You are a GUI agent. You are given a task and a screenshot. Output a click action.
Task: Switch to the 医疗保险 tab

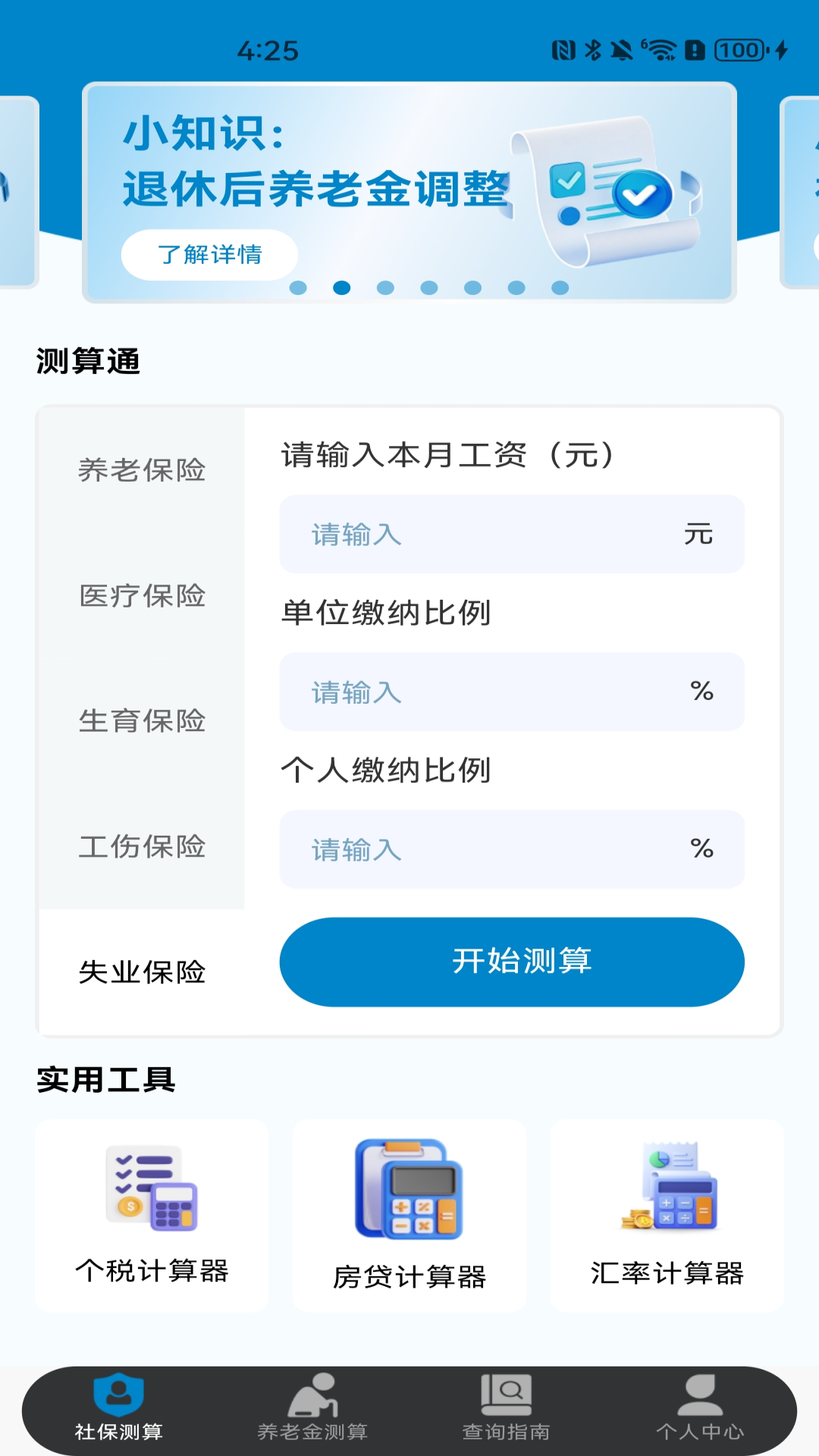[143, 597]
